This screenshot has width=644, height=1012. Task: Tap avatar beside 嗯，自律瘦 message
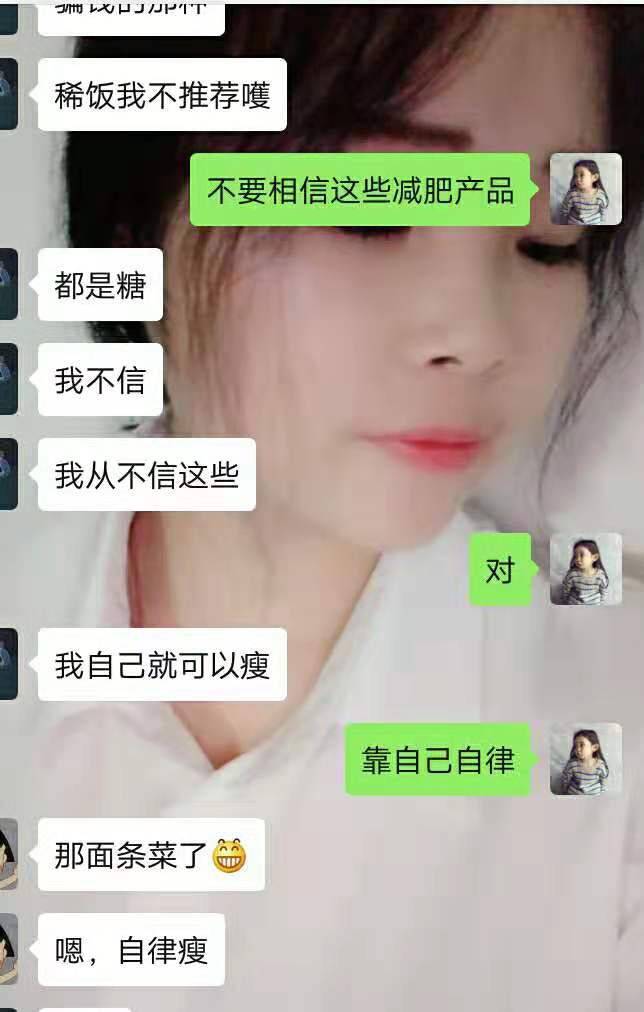8,948
